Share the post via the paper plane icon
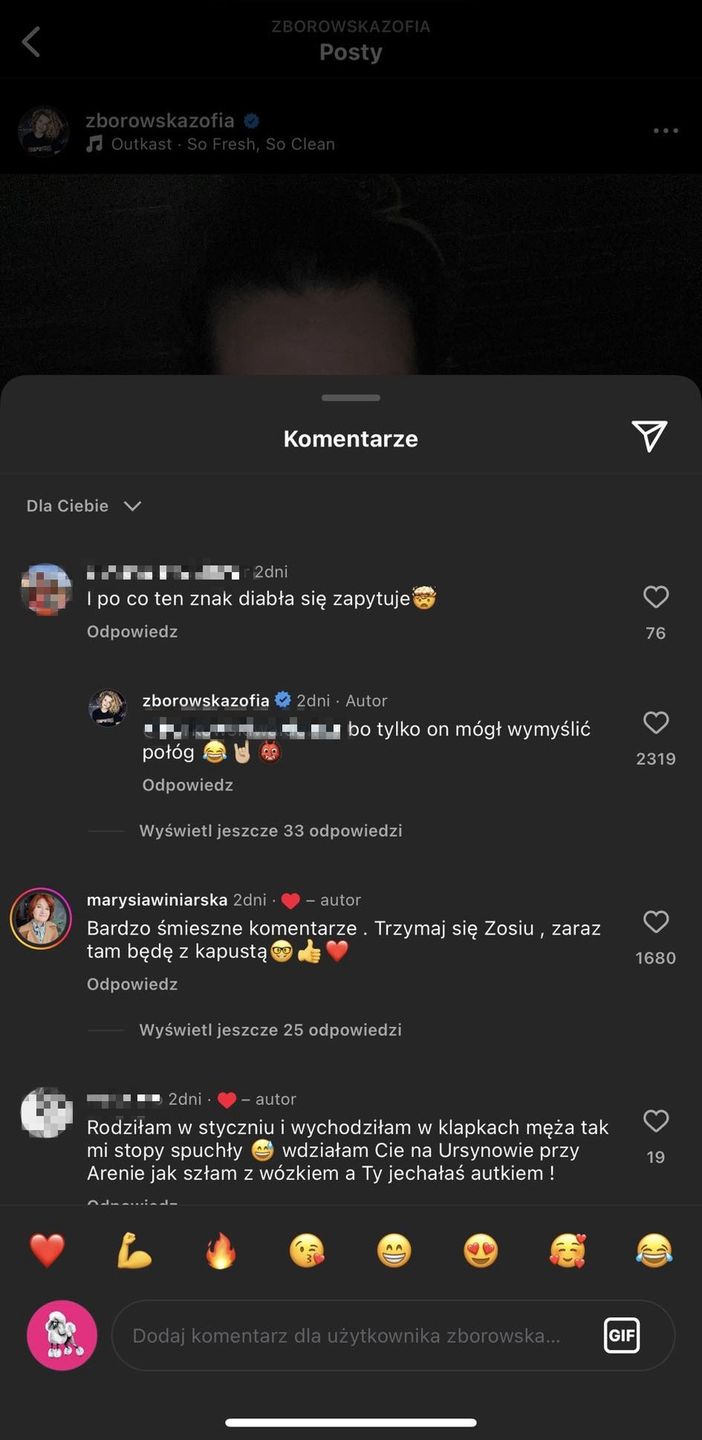This screenshot has height=1440, width=702. (649, 436)
